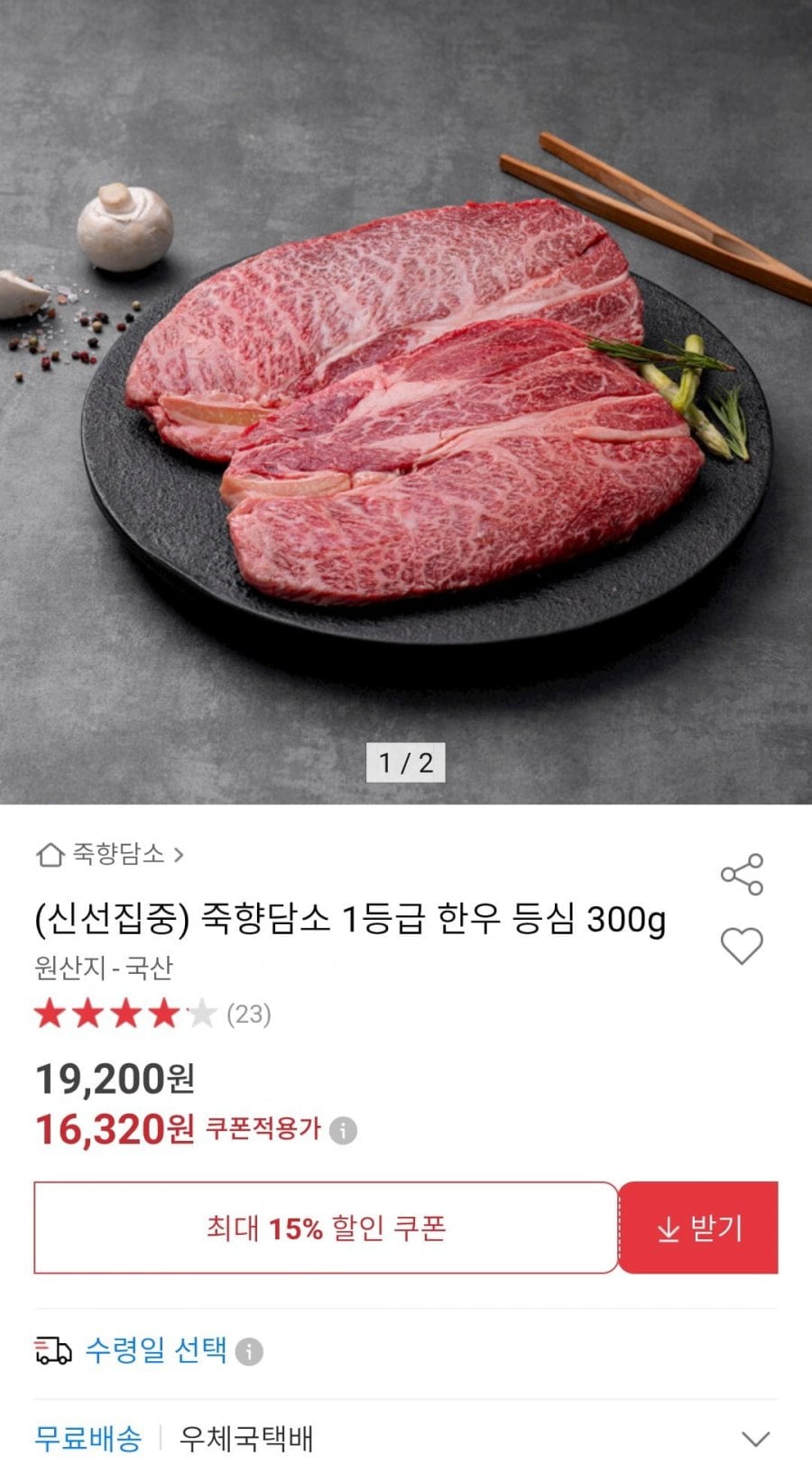Screen dimensions: 812x1474
Task: Expand the 무료배송 shipping details
Action: 755,1439
